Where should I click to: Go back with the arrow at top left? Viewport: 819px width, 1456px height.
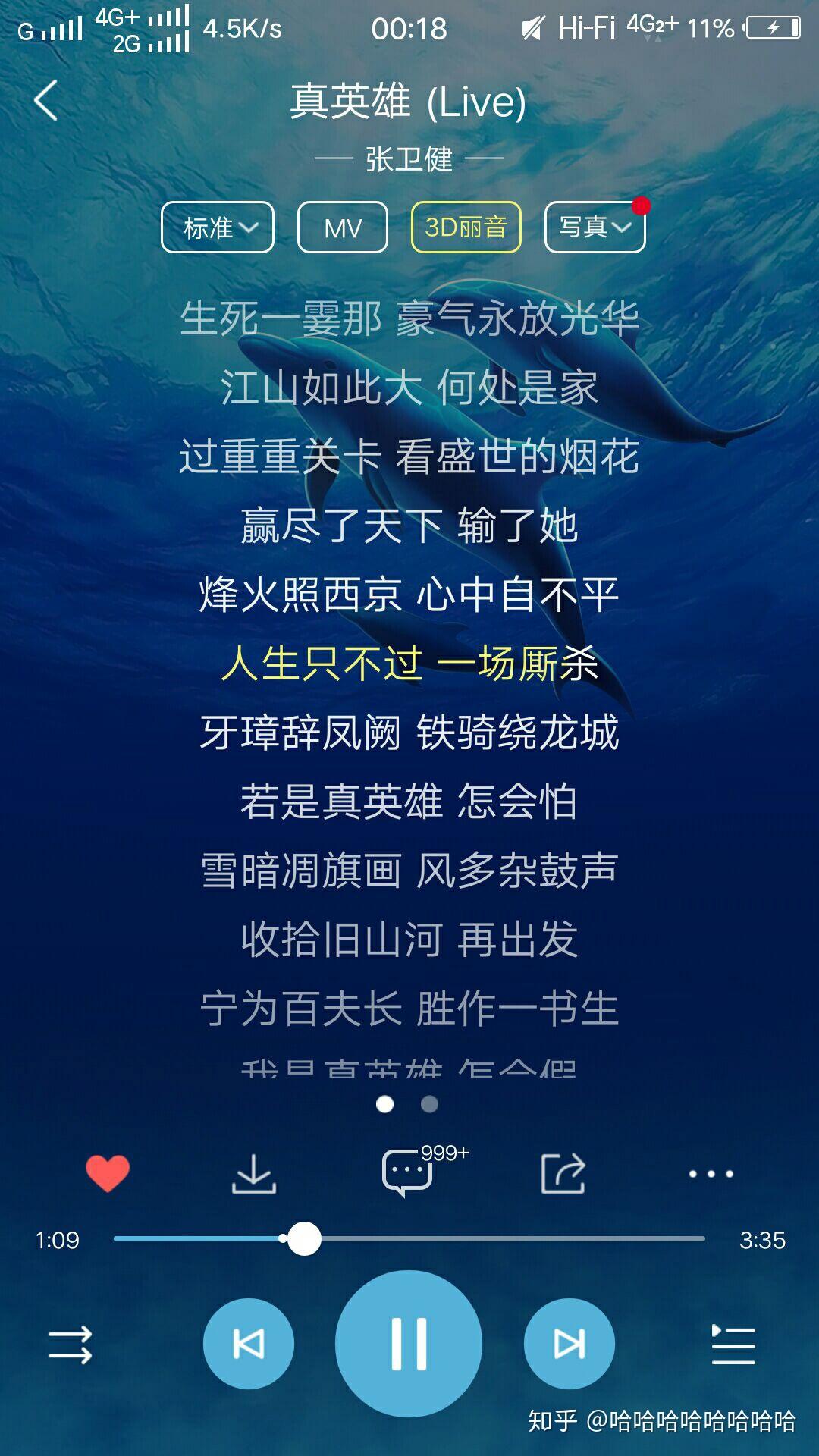45,101
